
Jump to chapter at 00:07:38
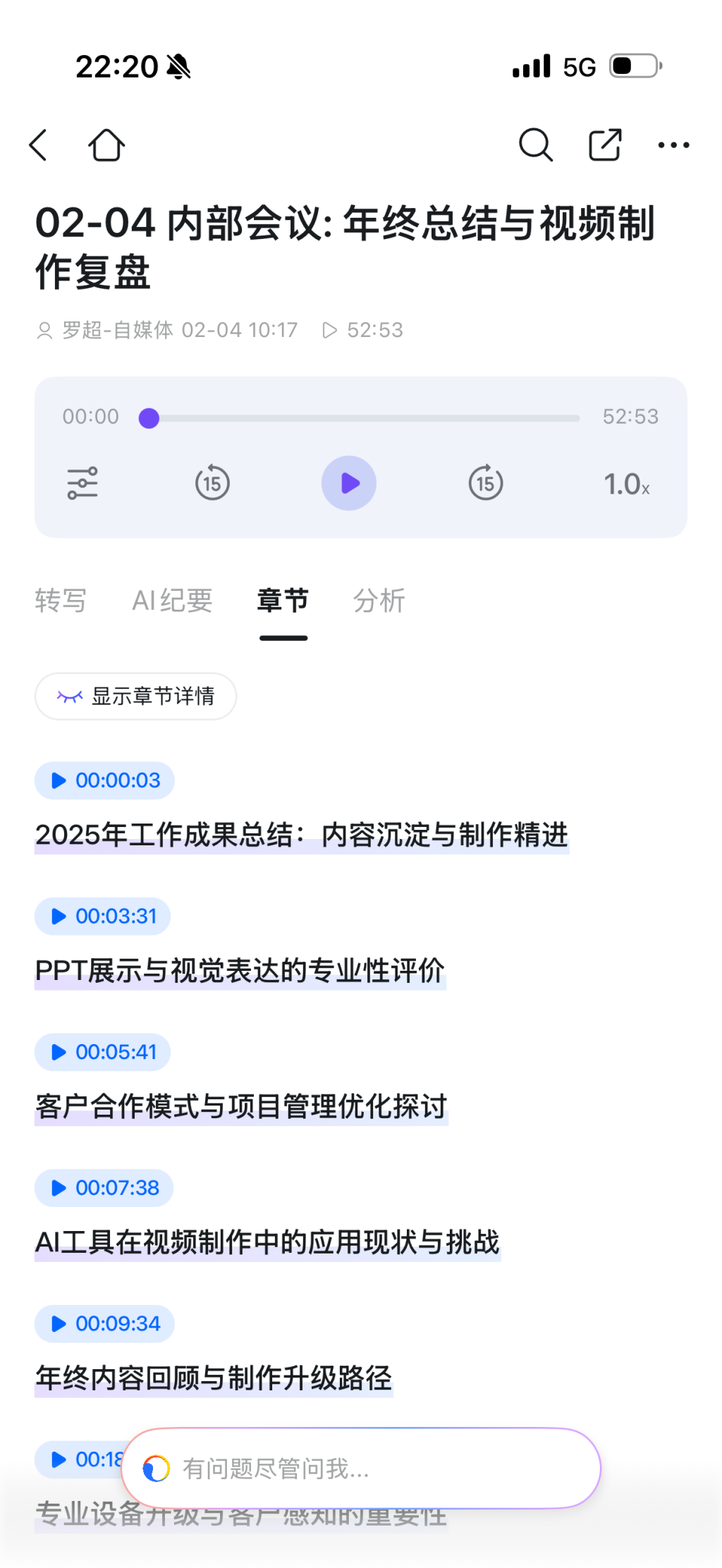[x=104, y=1188]
